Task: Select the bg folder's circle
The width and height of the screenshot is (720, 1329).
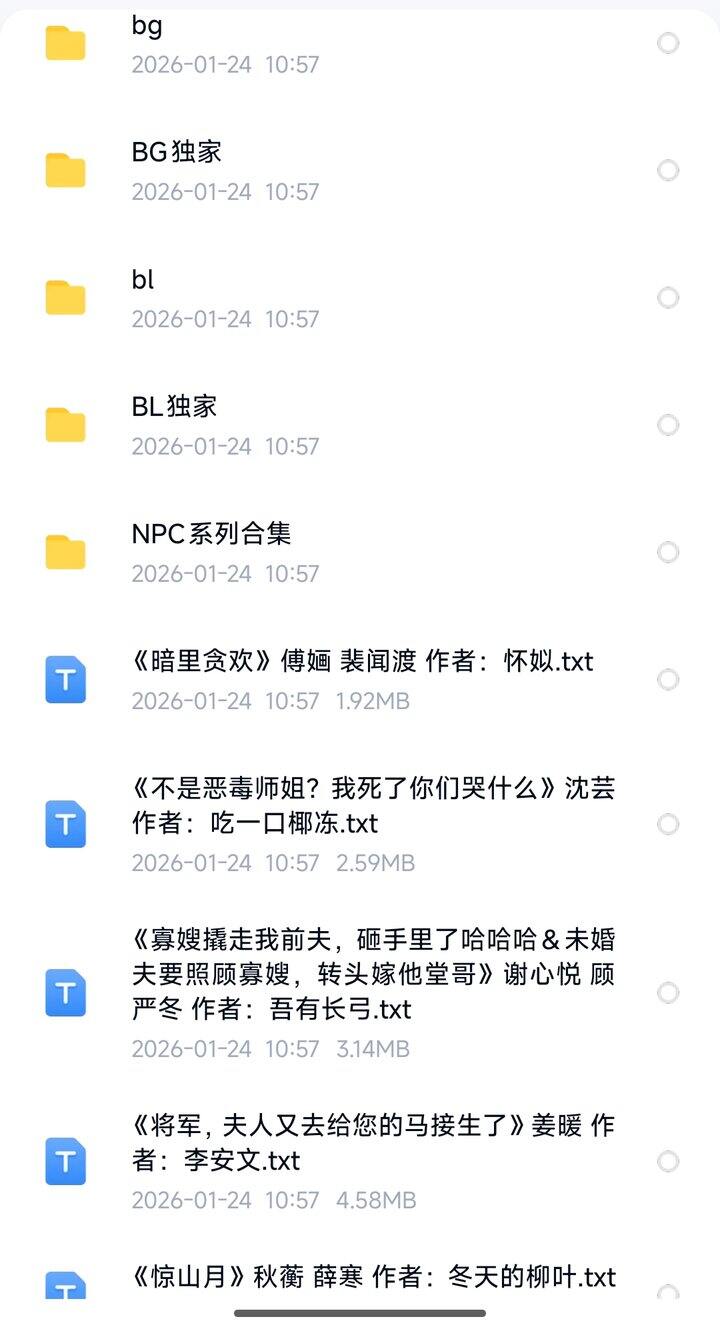Action: point(668,43)
